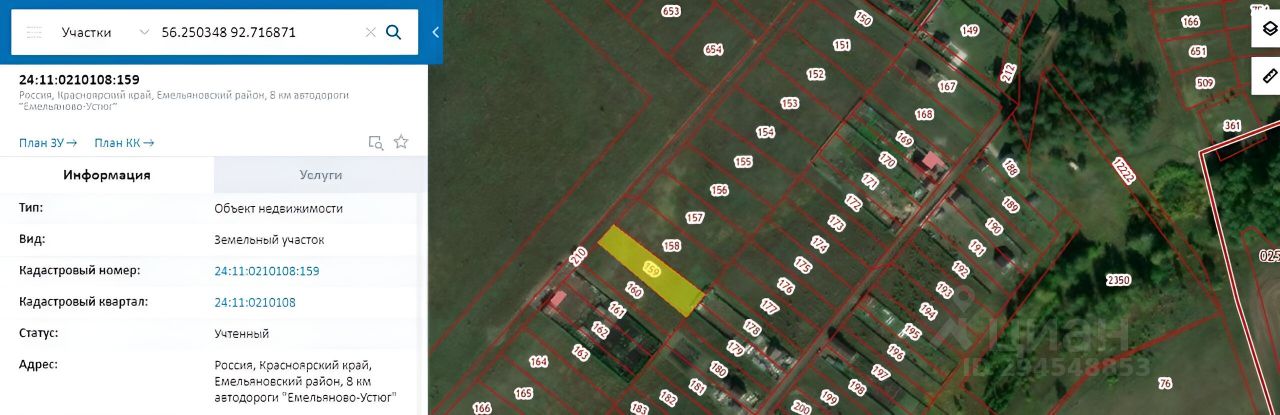Screen dimensions: 1280x415
Task: Switch to the Услуги tab
Action: [320, 175]
